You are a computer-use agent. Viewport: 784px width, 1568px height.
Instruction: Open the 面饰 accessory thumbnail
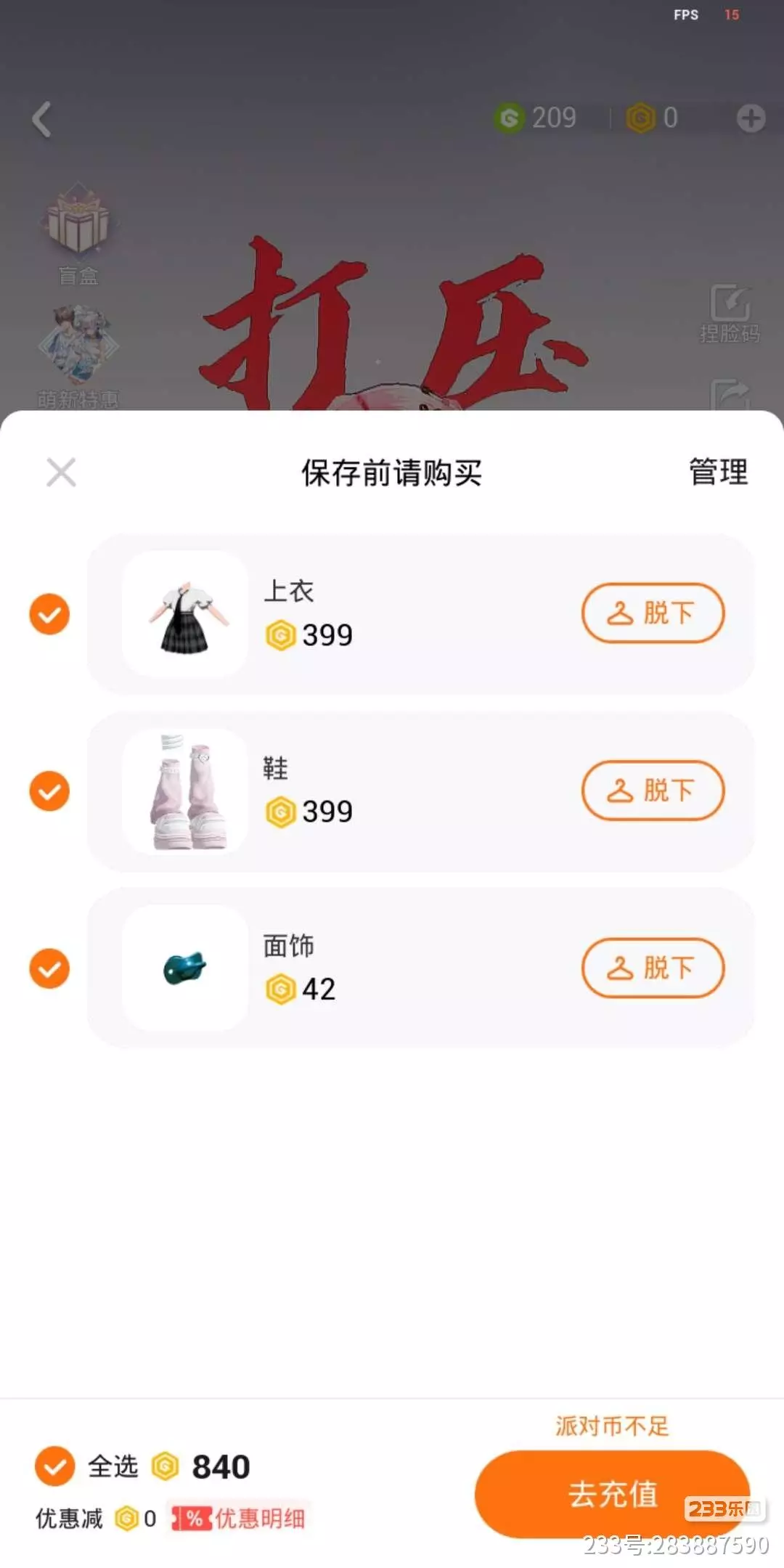click(x=185, y=968)
